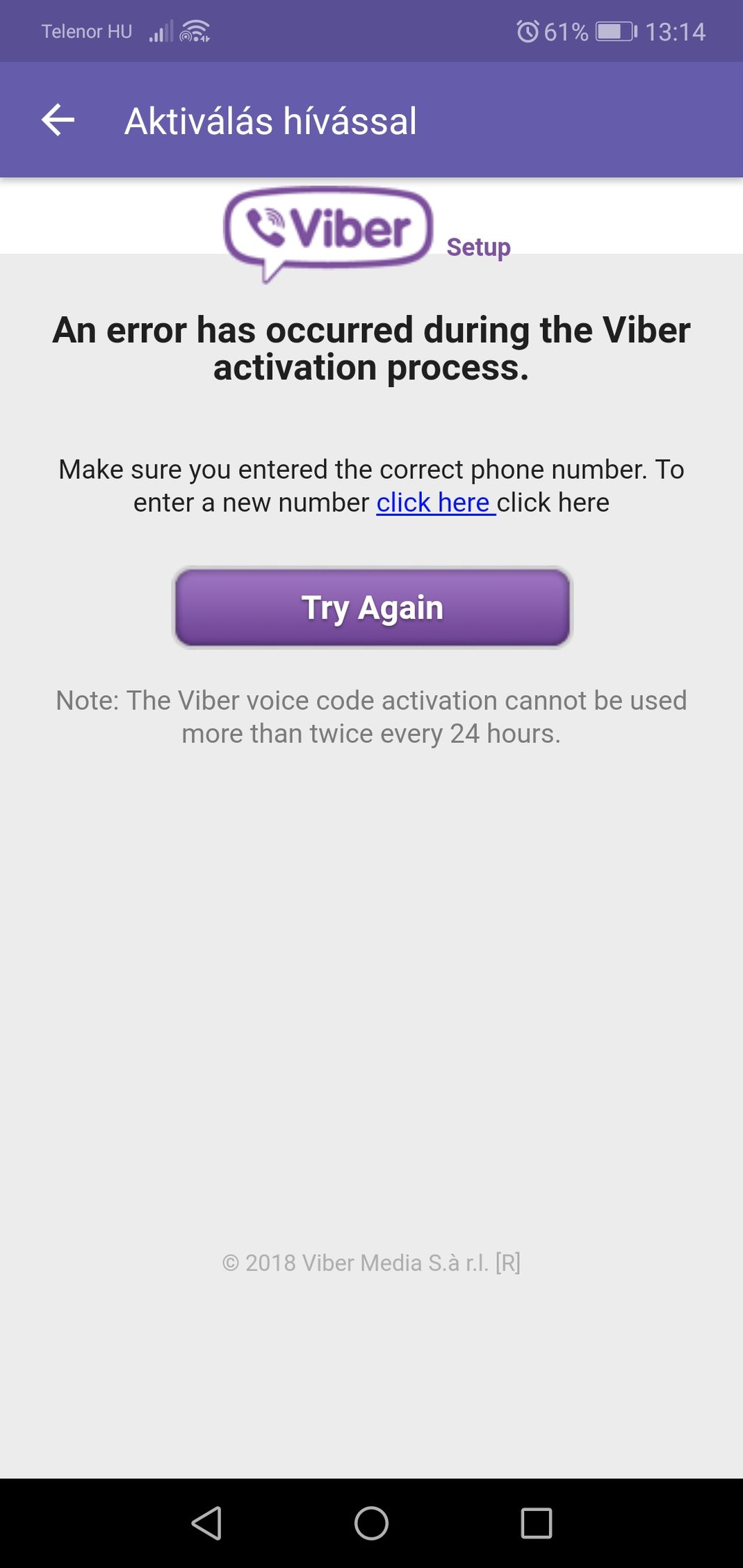The width and height of the screenshot is (743, 1568).
Task: Tap the system back button
Action: [206, 1524]
